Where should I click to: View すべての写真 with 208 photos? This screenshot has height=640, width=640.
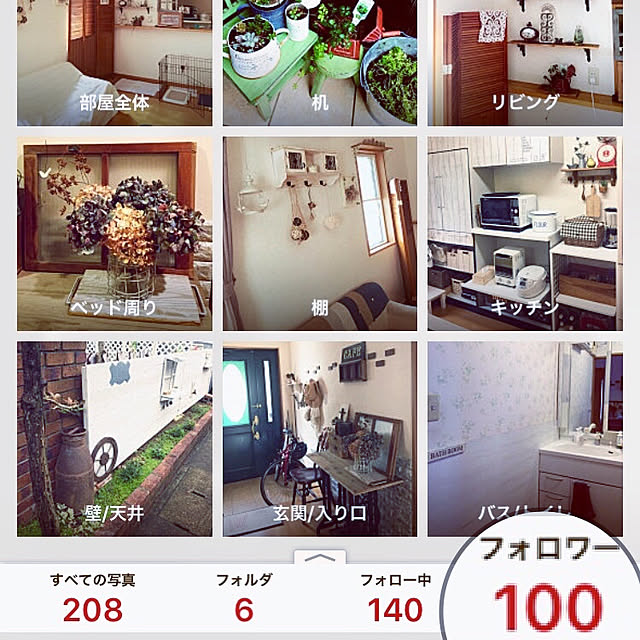click(x=92, y=598)
